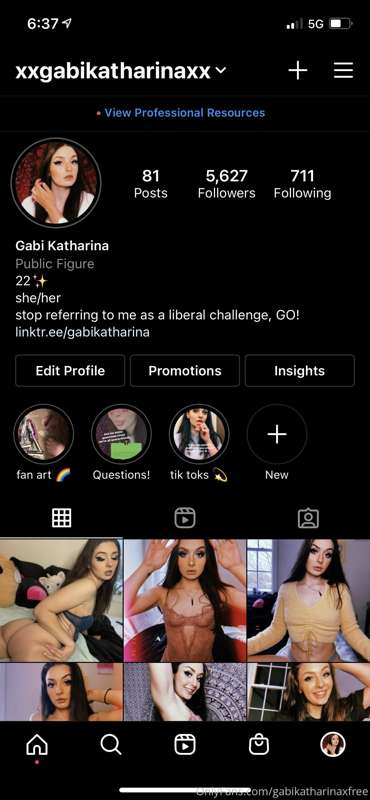Open the linktr.ee/gabikatharina link
Screen dimensions: 370x800
pyautogui.click(x=83, y=332)
